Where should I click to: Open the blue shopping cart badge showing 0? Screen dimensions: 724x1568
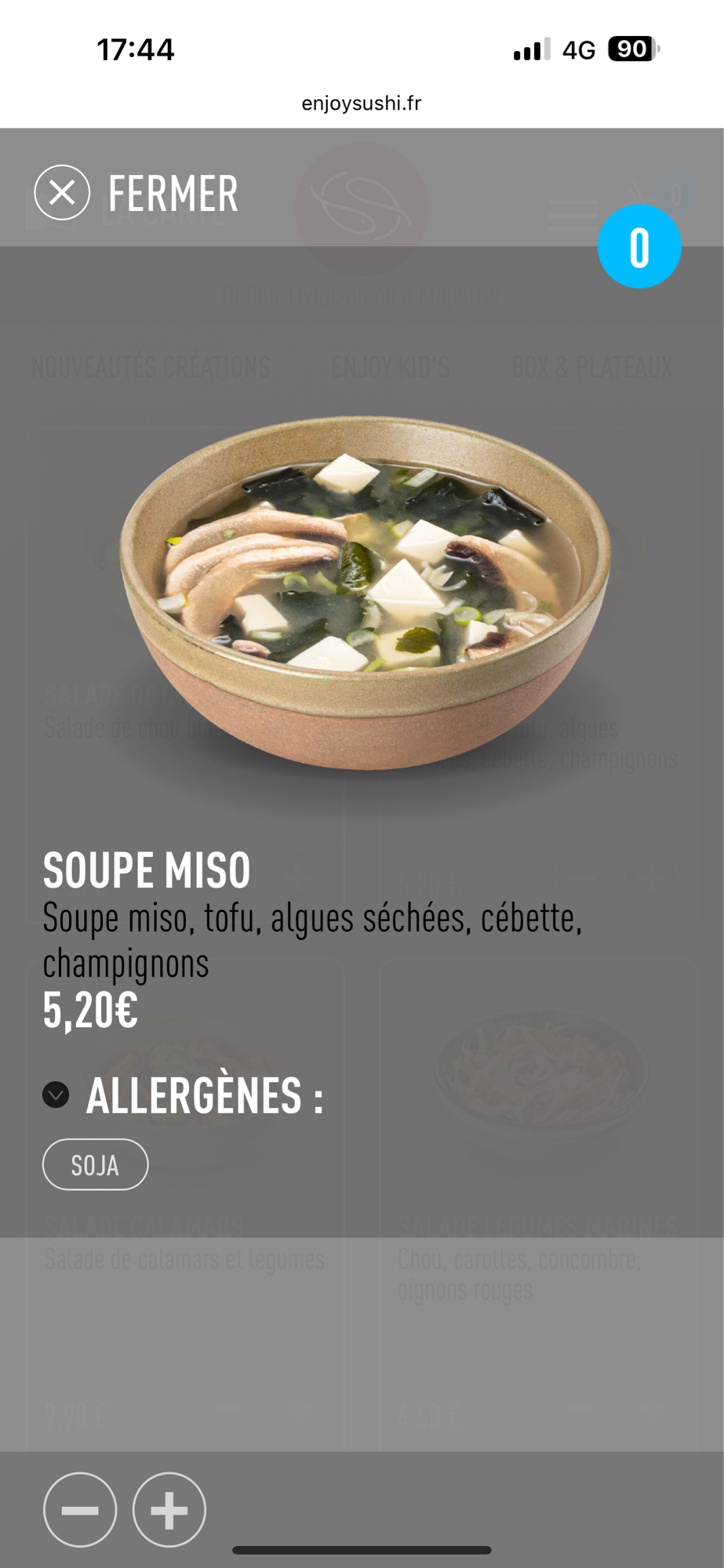(639, 246)
